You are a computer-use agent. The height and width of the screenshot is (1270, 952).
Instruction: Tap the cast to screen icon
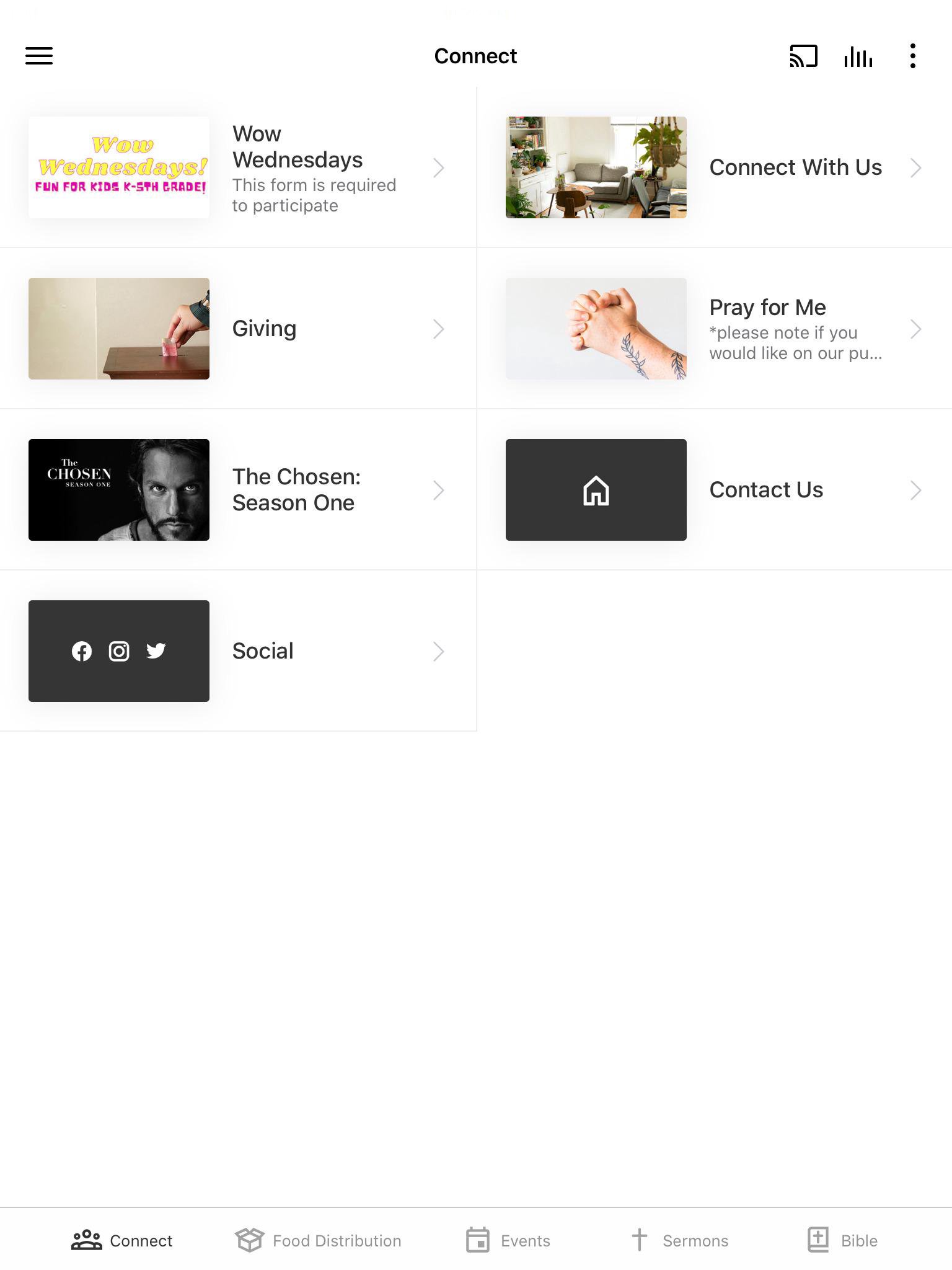(803, 56)
